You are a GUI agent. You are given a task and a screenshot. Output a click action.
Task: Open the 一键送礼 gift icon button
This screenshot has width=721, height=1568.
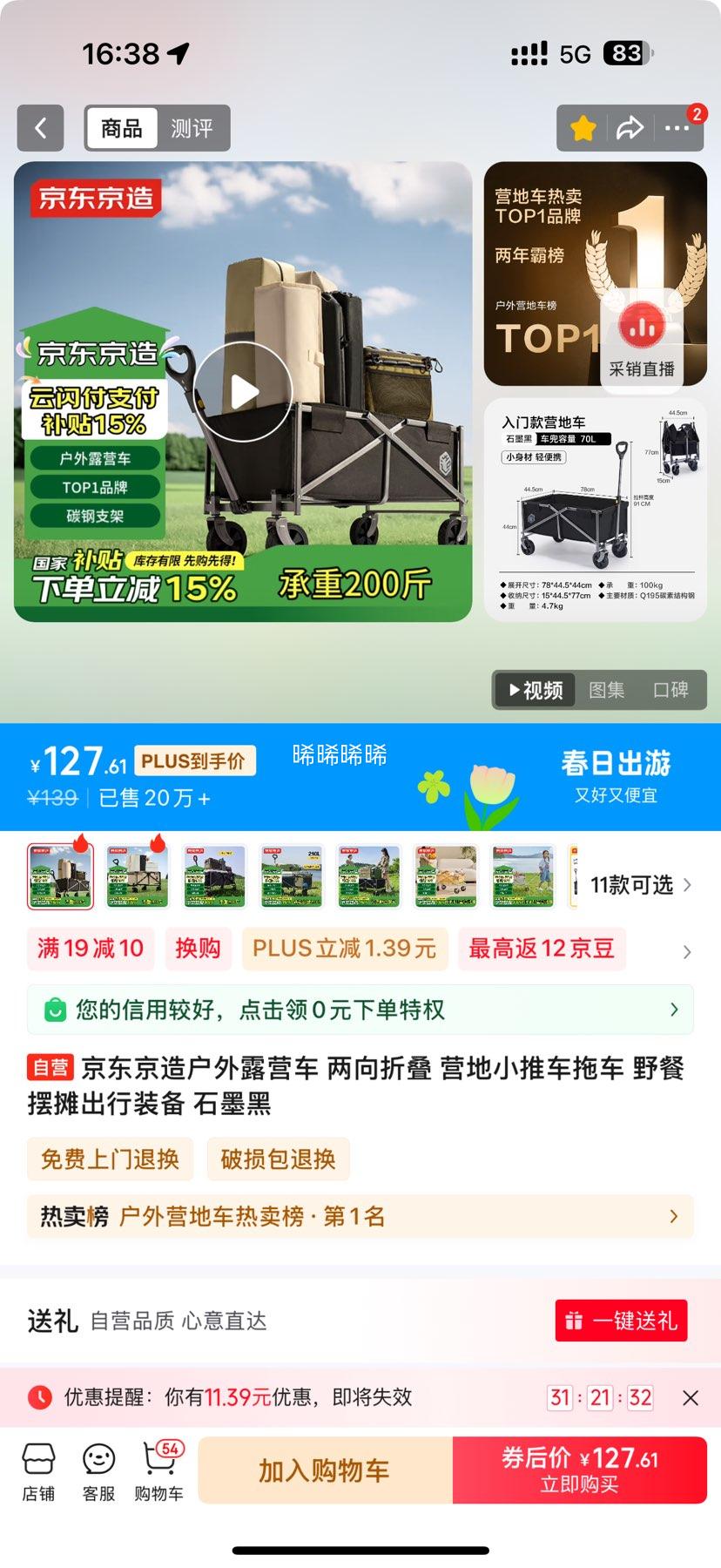pos(621,1320)
